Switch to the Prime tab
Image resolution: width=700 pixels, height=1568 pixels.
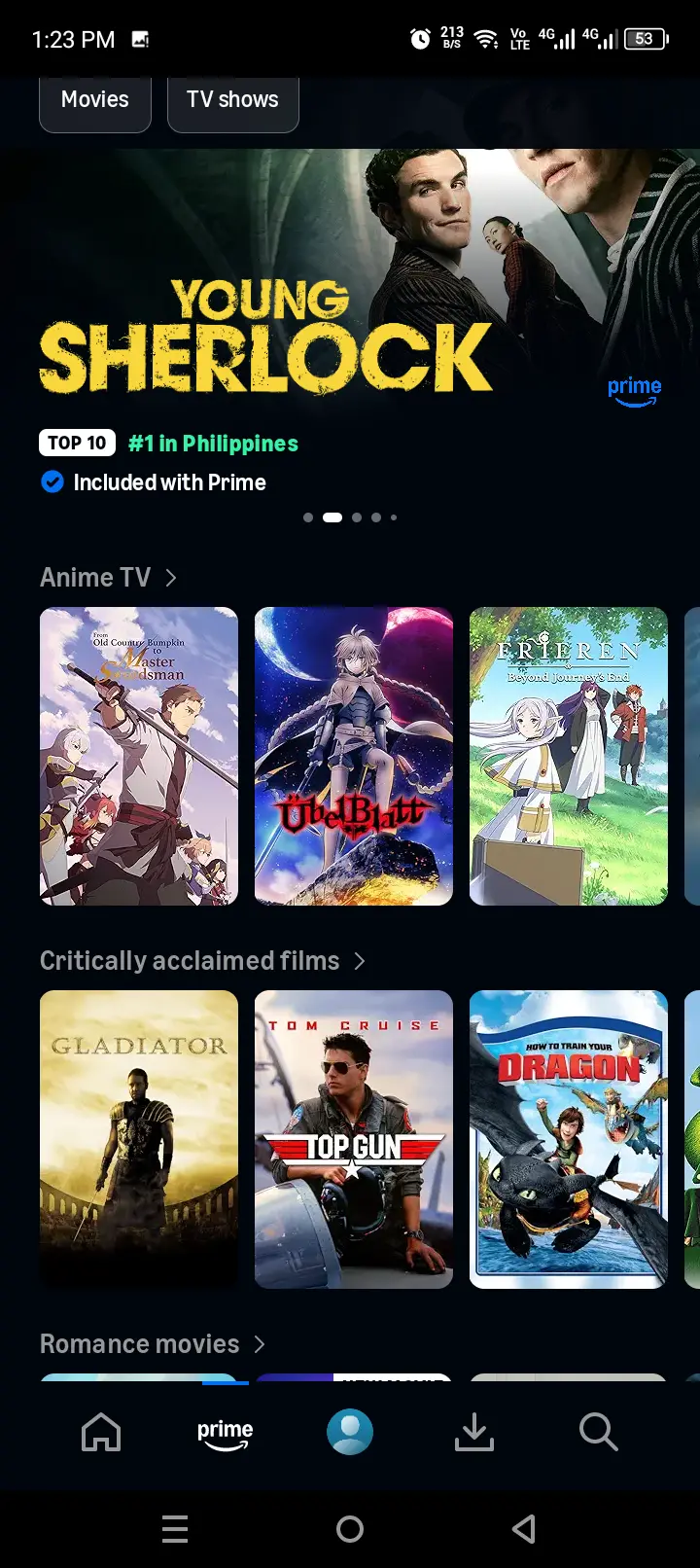(226, 1433)
